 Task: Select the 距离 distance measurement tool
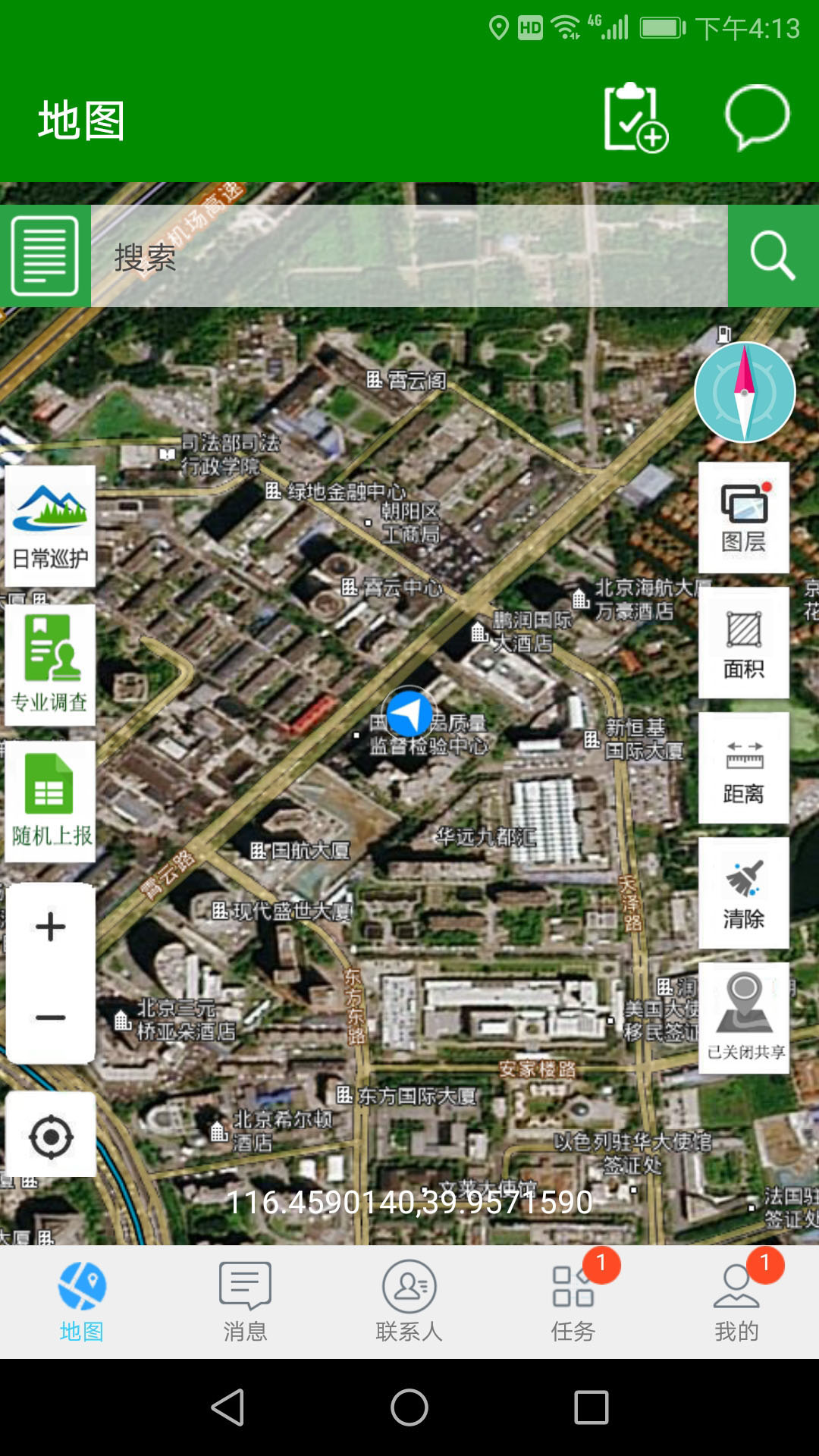pyautogui.click(x=743, y=768)
